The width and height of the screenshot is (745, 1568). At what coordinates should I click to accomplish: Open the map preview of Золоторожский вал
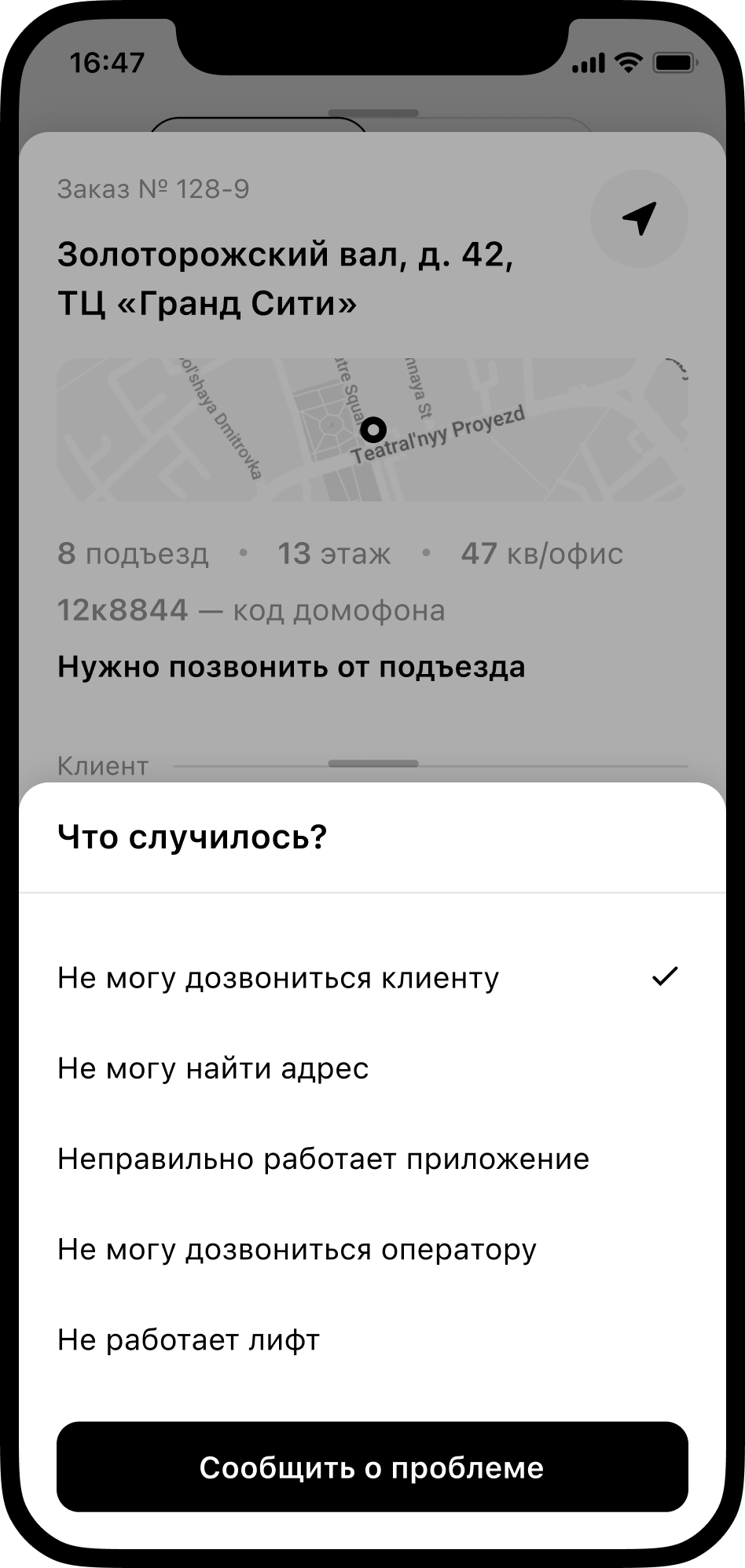pyautogui.click(x=372, y=430)
